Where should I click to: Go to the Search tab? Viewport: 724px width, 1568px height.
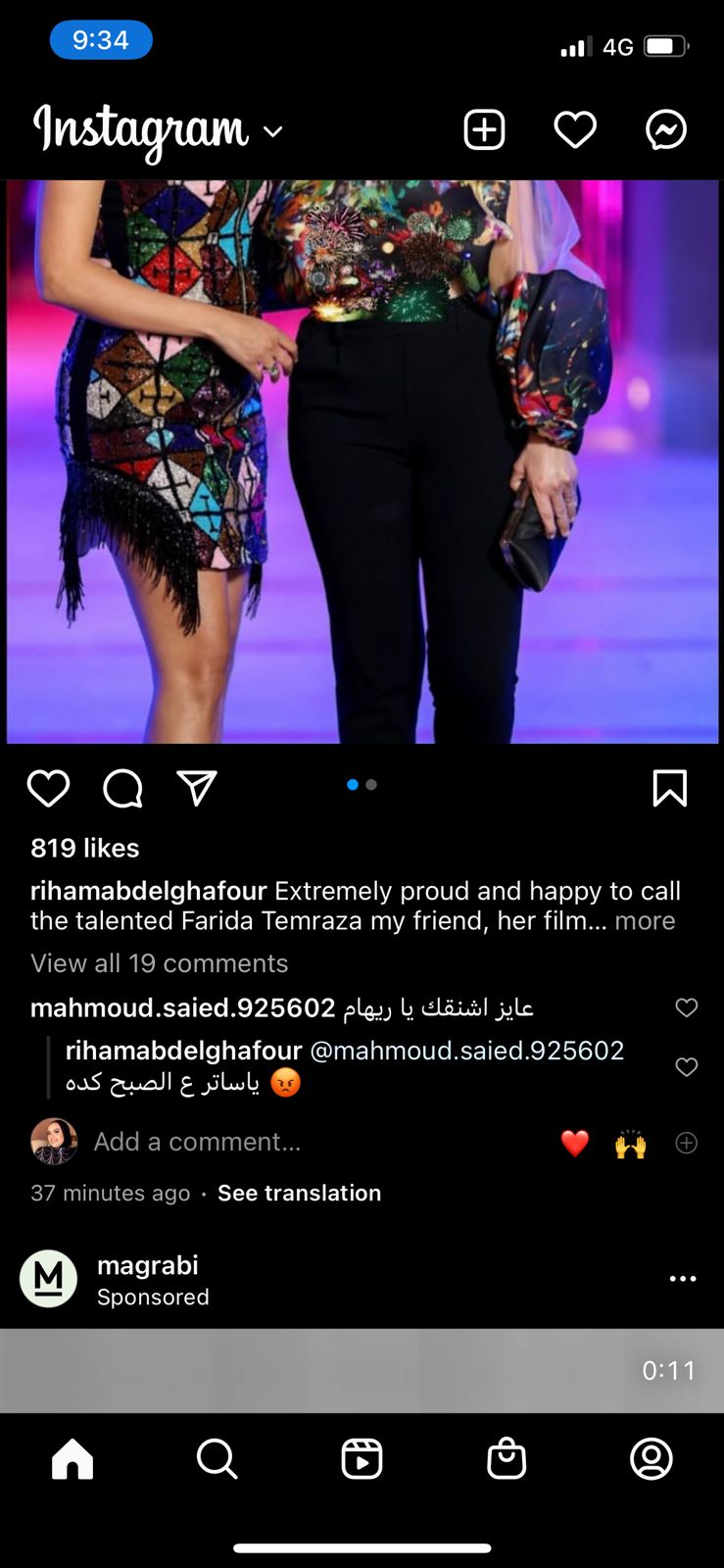(x=217, y=1459)
